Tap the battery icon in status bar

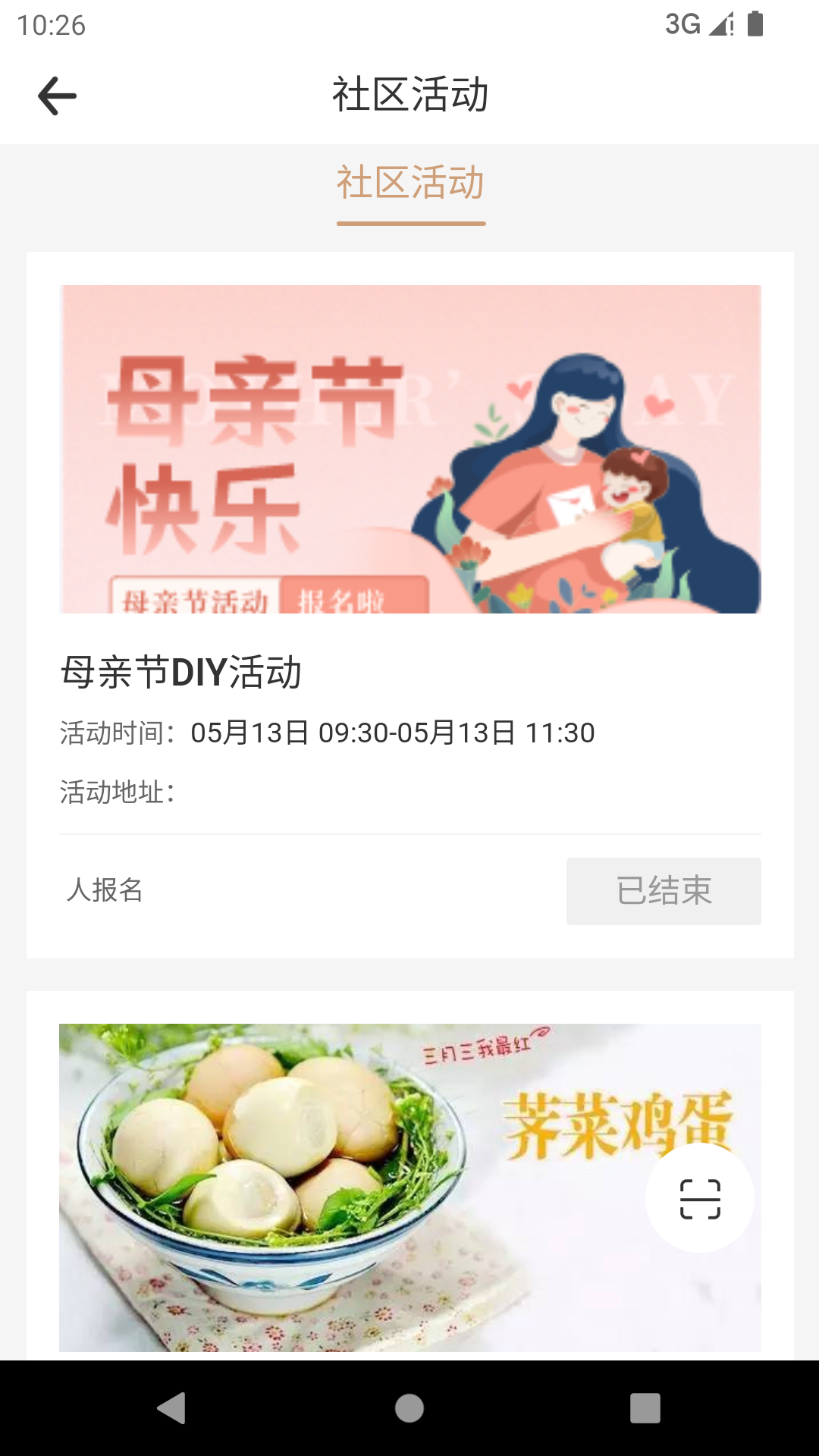coord(755,25)
